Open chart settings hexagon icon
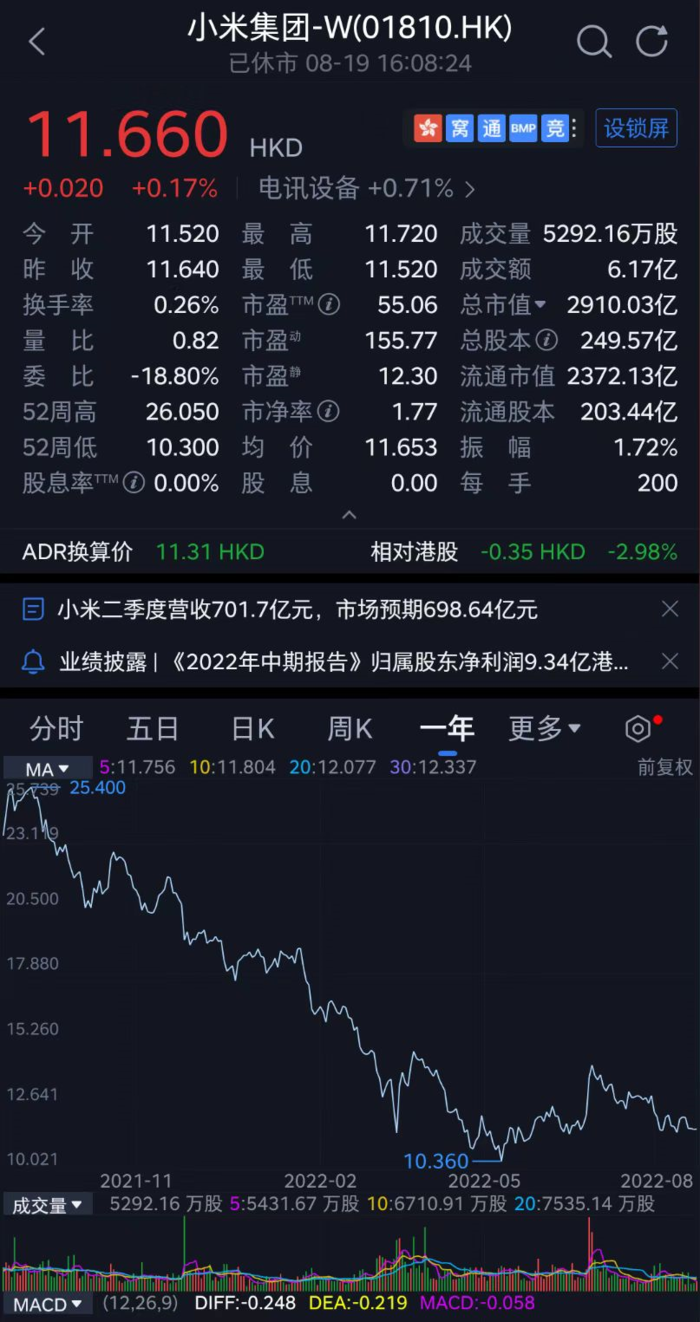Image resolution: width=700 pixels, height=1322 pixels. point(638,729)
